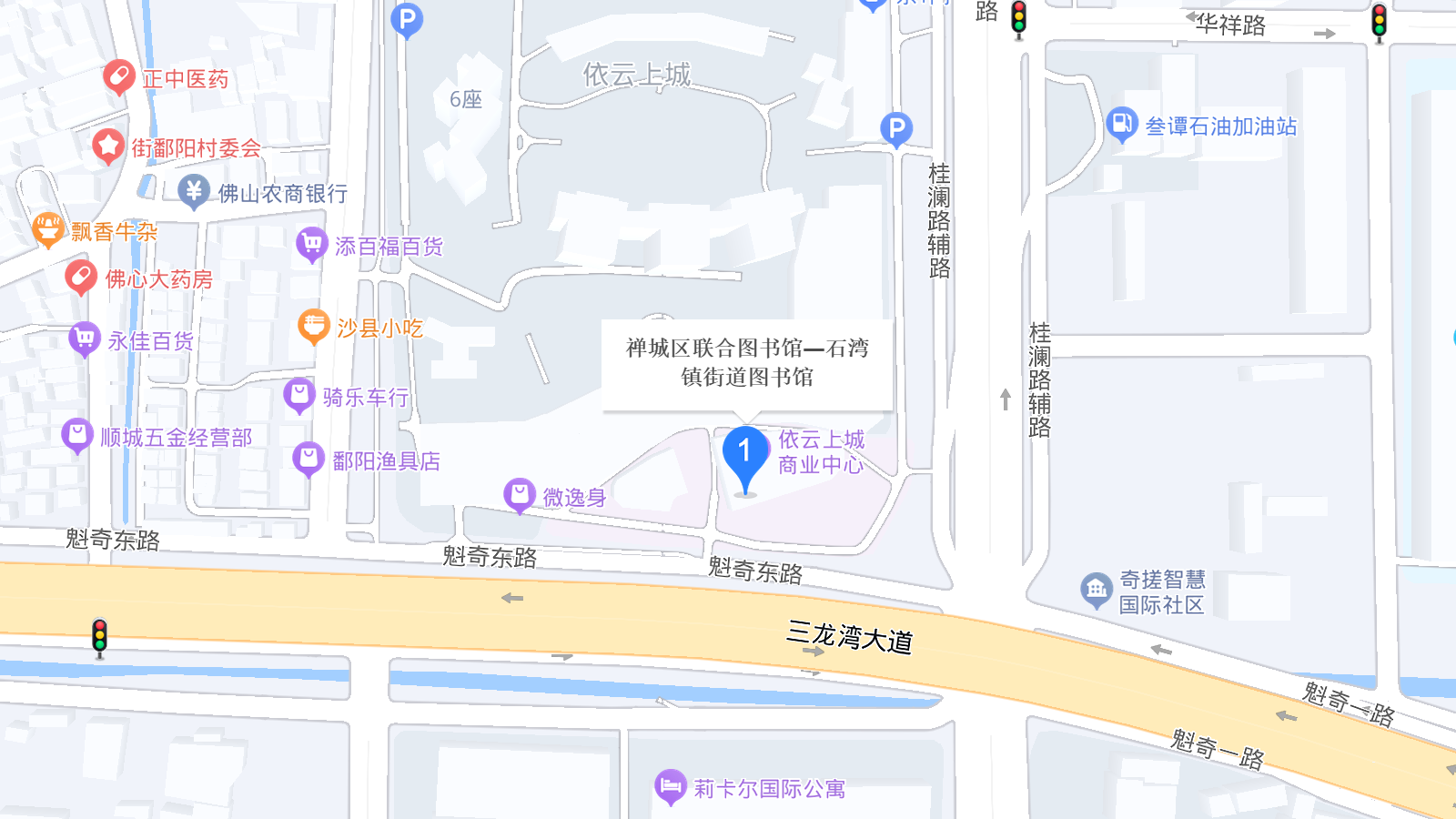The width and height of the screenshot is (1456, 819).
Task: Open the 禅城区联合图书馆 info bubble
Action: (747, 363)
